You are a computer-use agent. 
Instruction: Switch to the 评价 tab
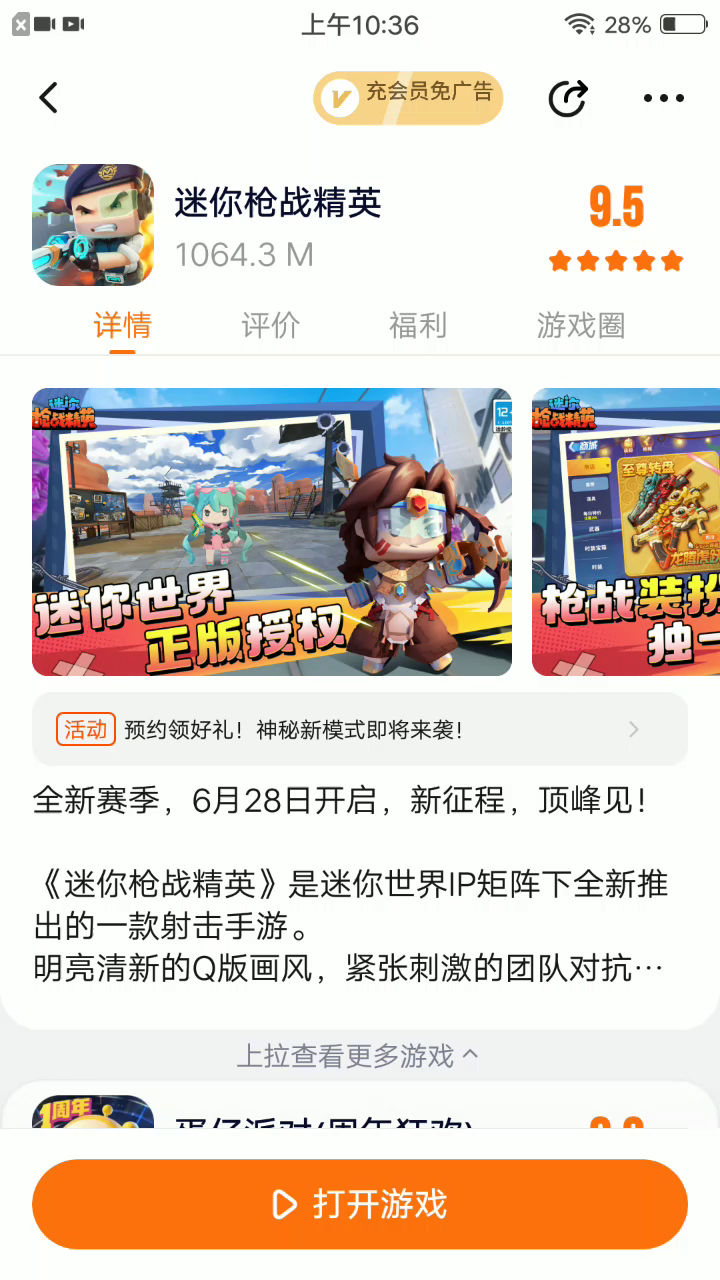270,326
